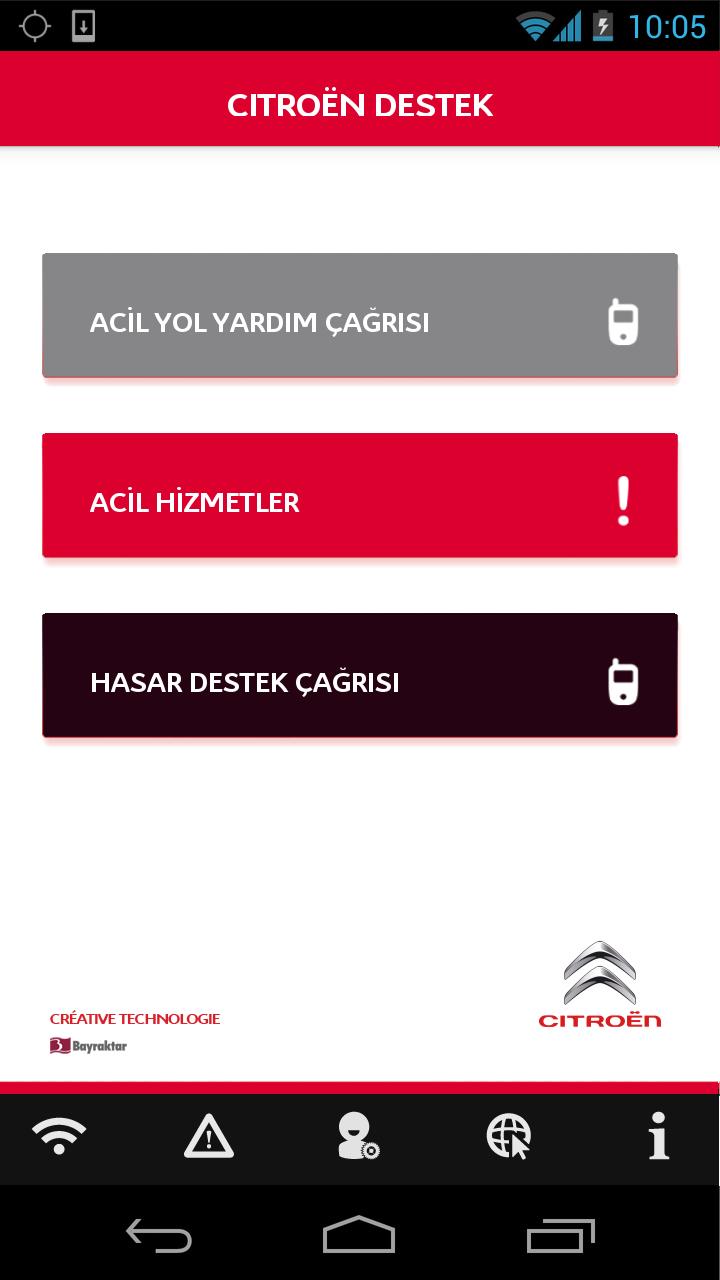Tap the Acil Yol Yardım Çağrısı button
720x1280 pixels.
click(360, 315)
